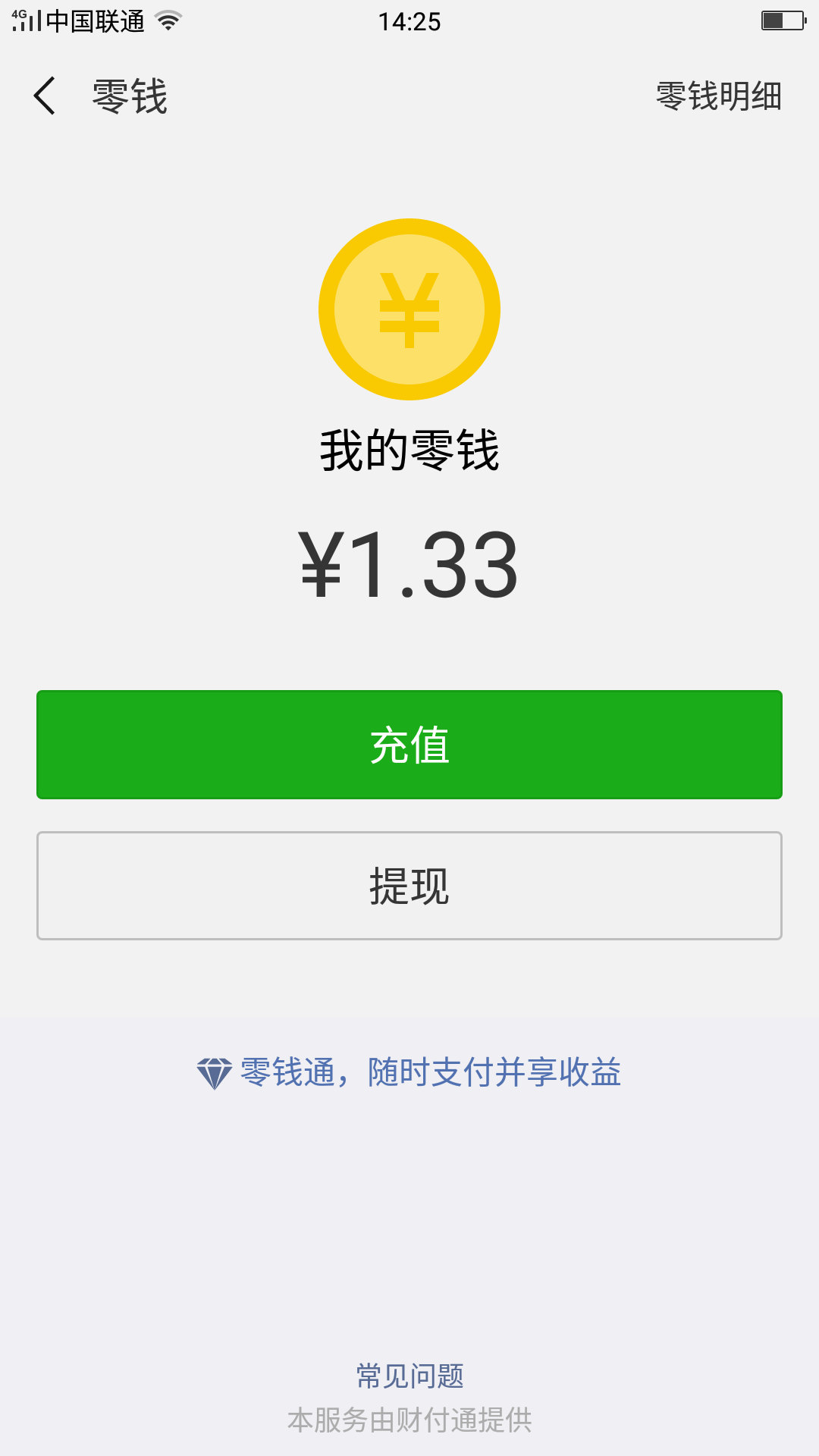Open the 零钱通 earnings link

point(409,1072)
